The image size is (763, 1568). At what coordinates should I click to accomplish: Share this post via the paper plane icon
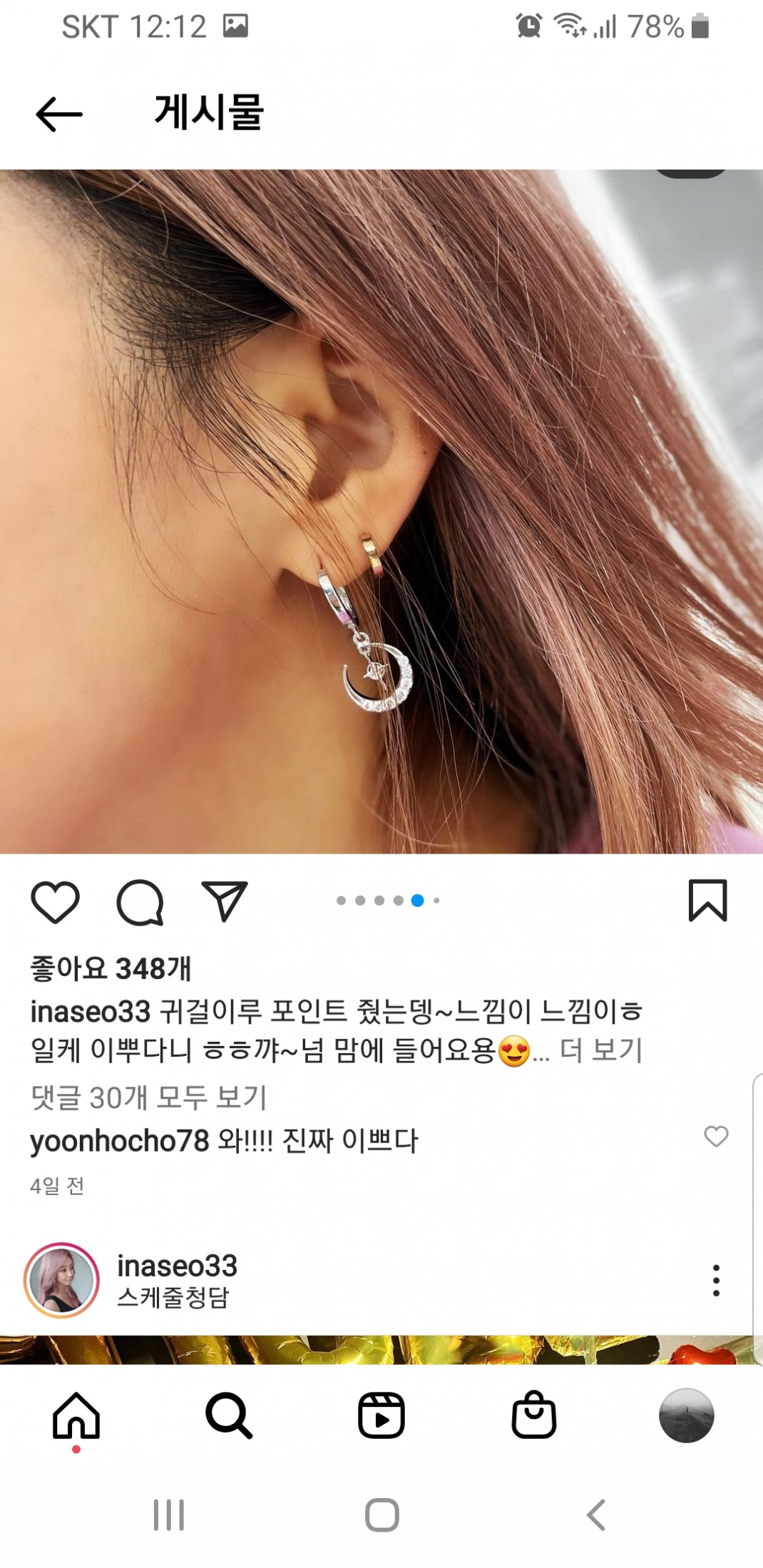(x=225, y=901)
